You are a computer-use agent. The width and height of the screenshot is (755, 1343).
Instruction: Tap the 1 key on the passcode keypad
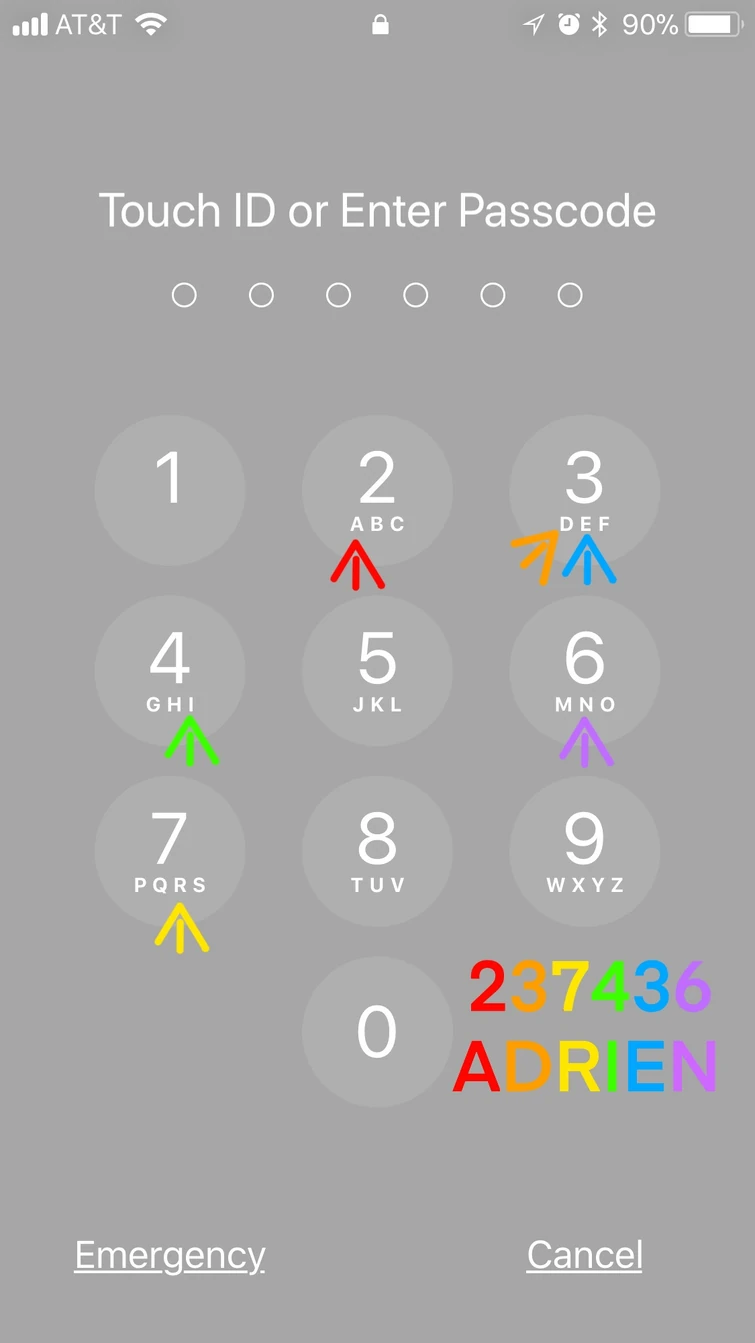point(170,490)
